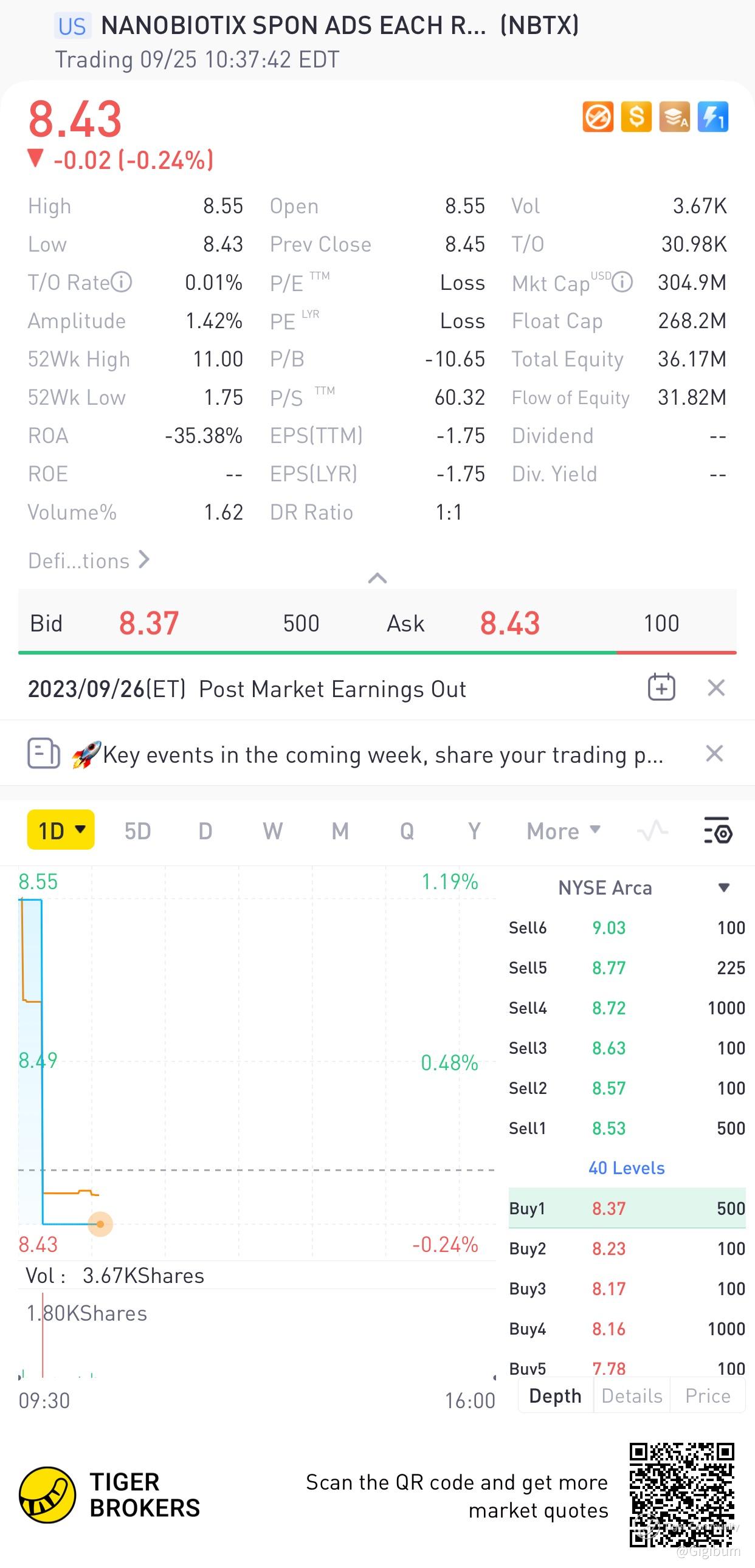755x1568 pixels.
Task: Open chart display settings icon
Action: (718, 831)
